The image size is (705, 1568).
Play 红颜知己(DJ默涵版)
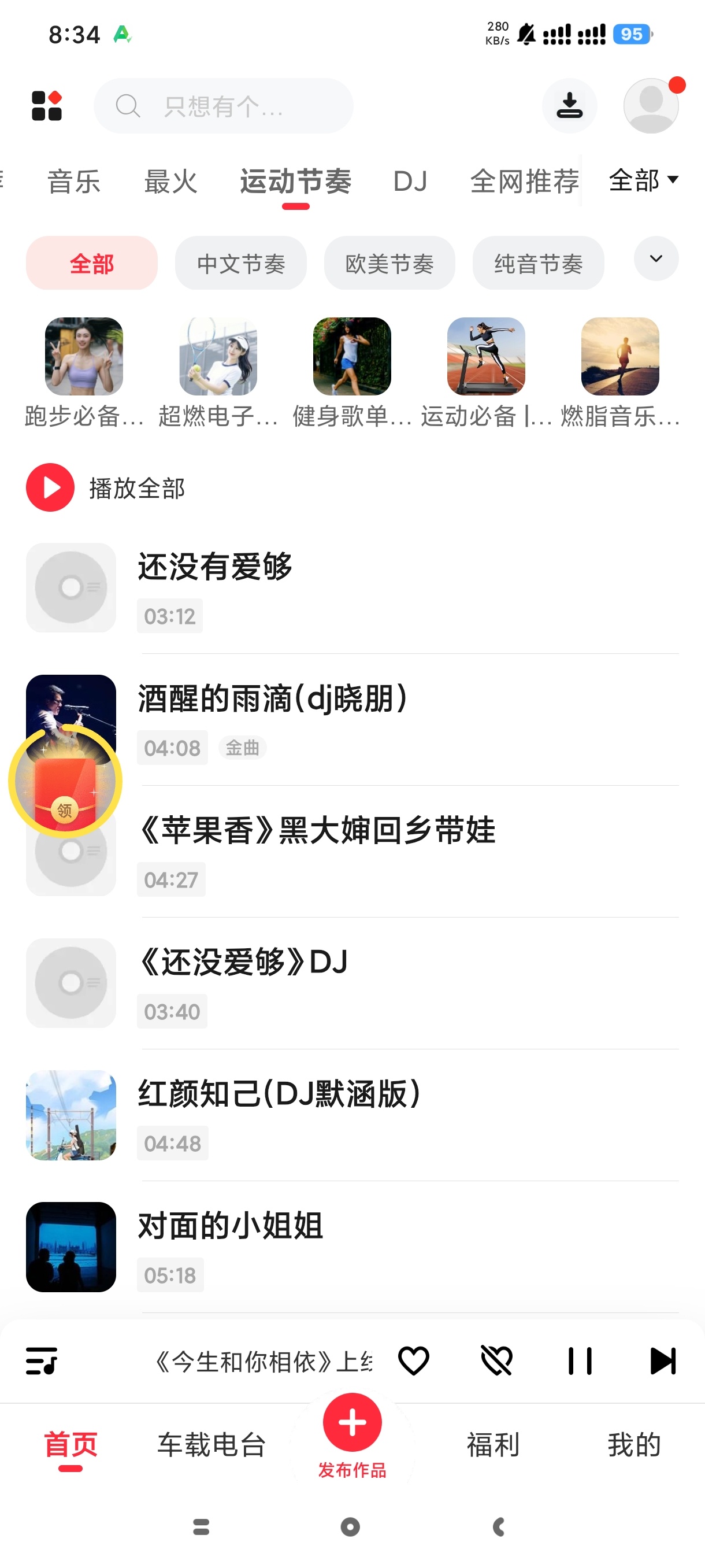(353, 1115)
